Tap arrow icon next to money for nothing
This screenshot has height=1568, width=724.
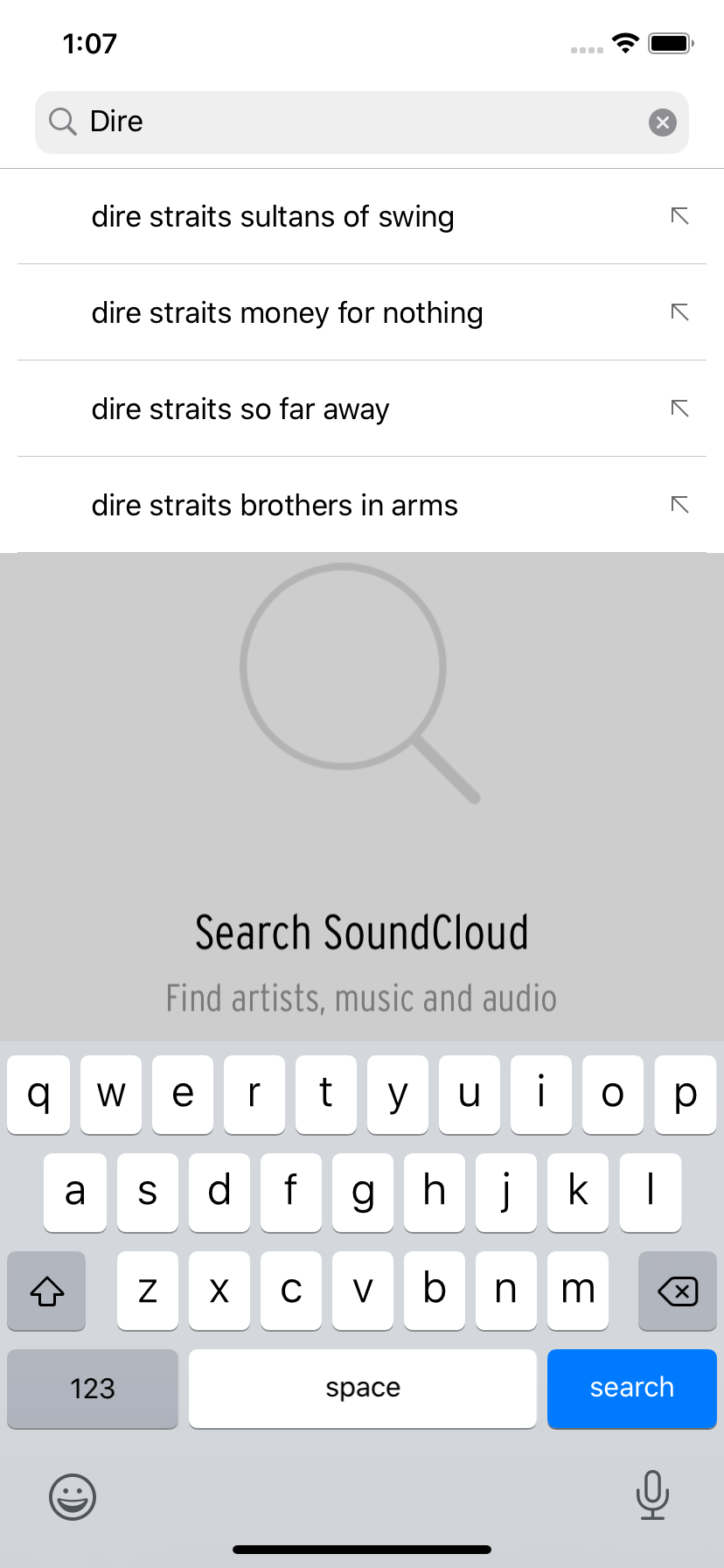coord(679,312)
